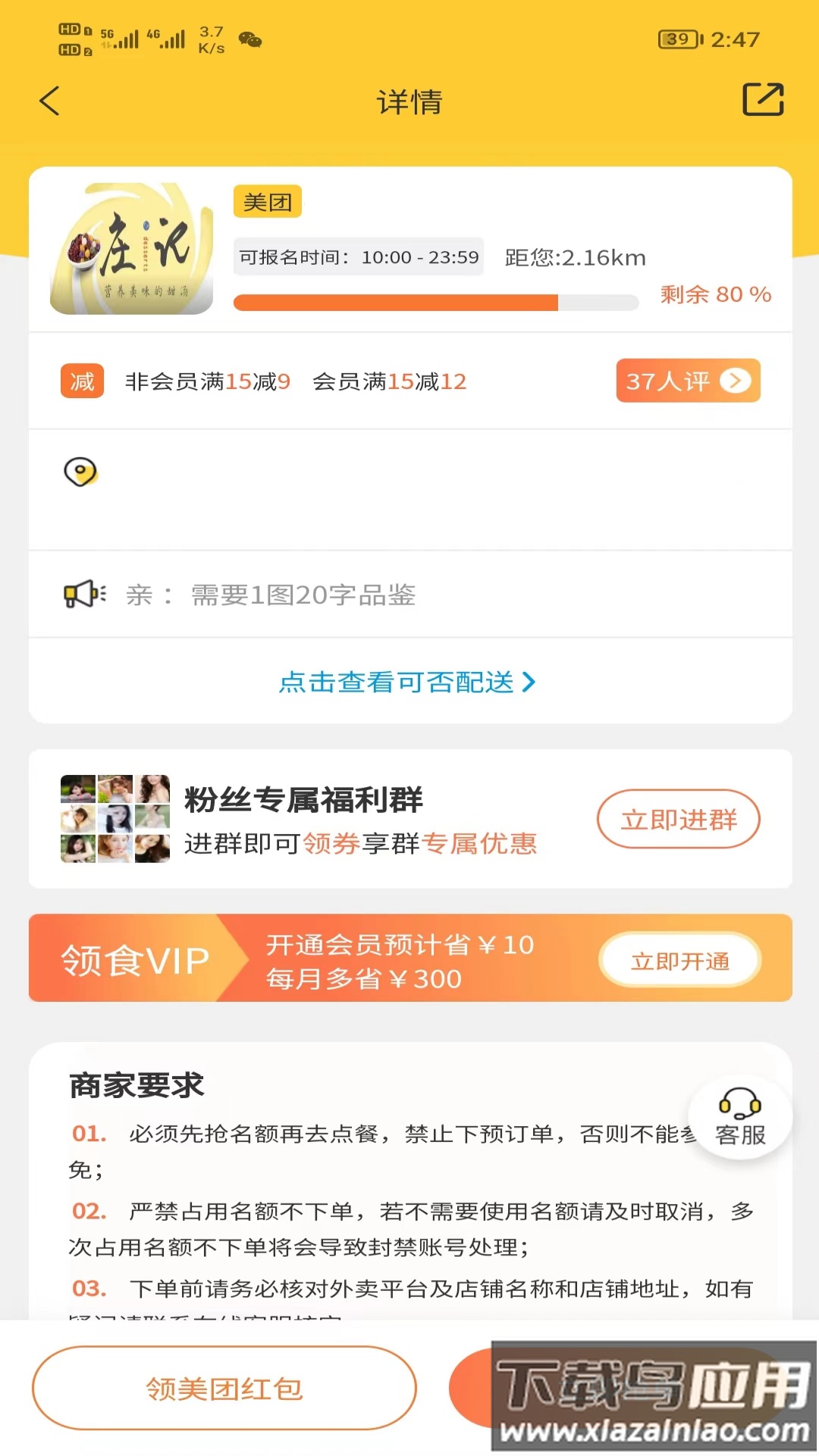
Task: Tap 立即进群 to join the group
Action: tap(678, 819)
